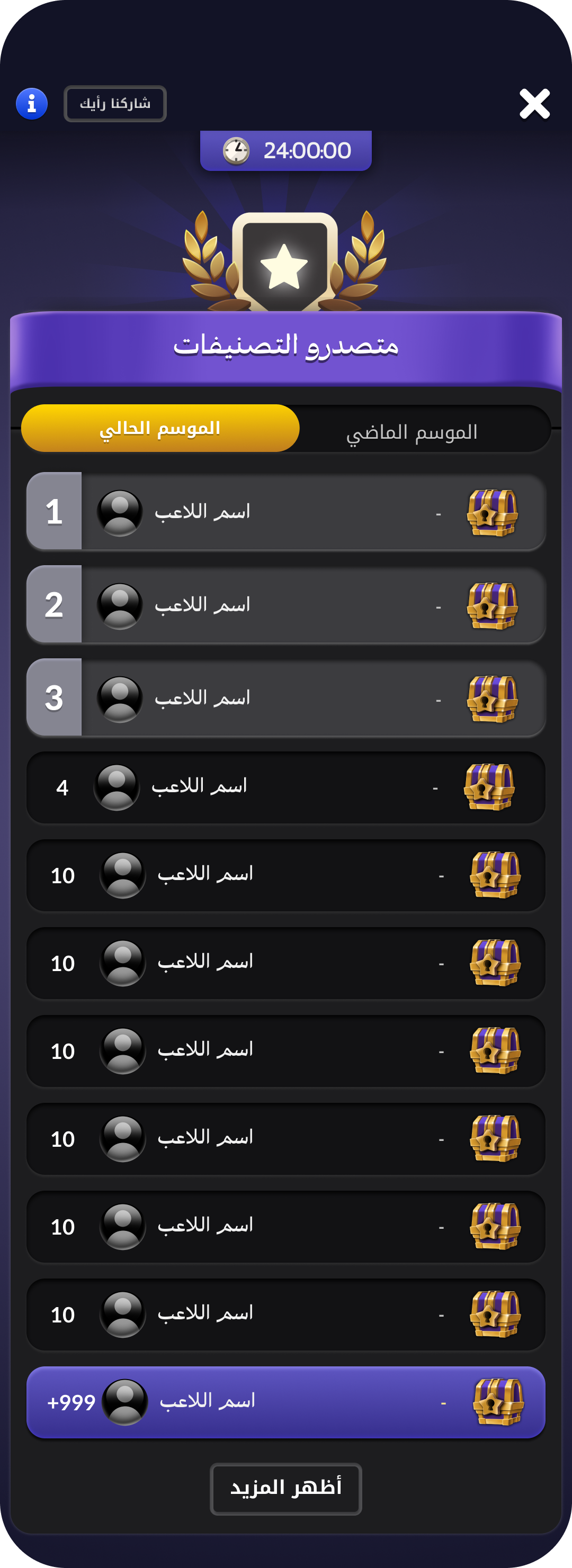Open the player ranked 1

coord(285,511)
